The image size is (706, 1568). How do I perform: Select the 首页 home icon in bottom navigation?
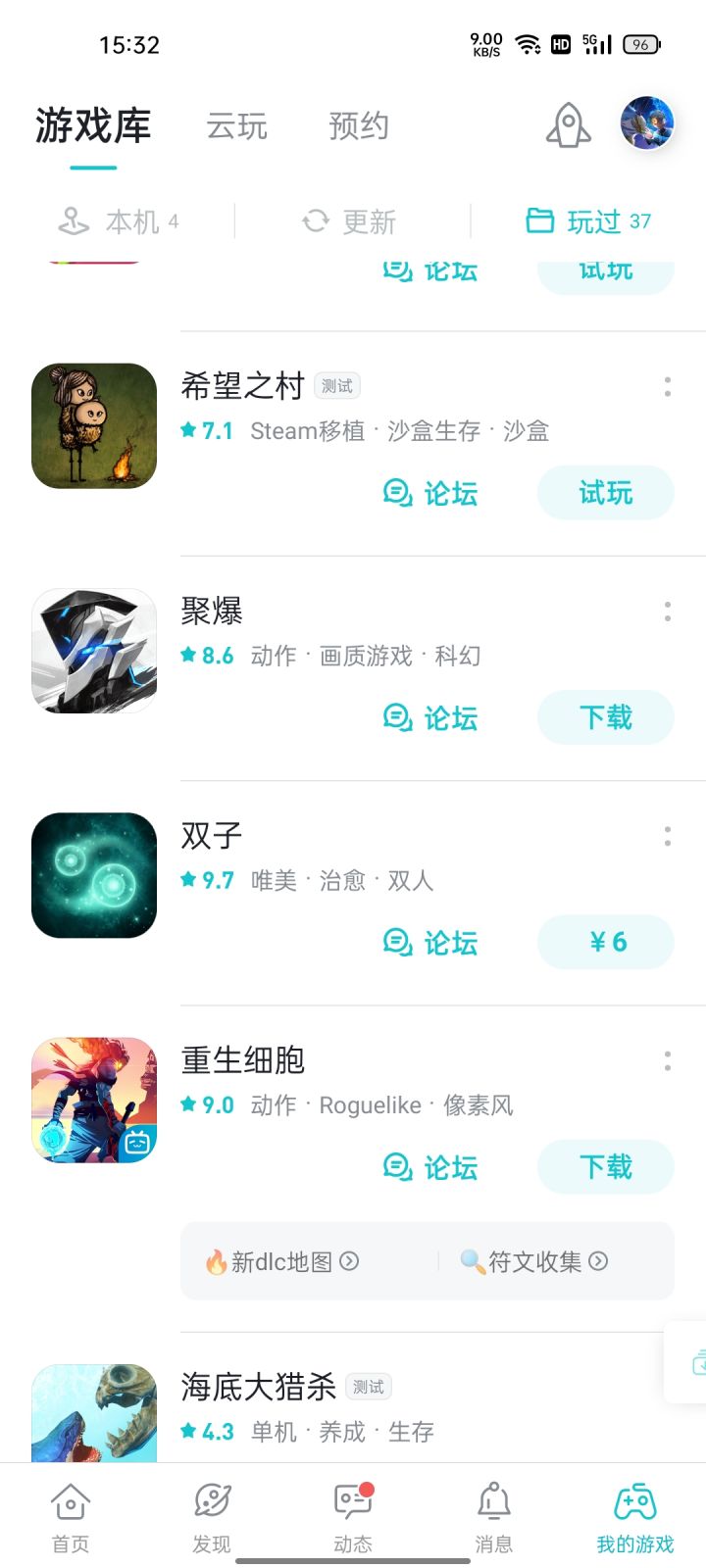tap(69, 1500)
